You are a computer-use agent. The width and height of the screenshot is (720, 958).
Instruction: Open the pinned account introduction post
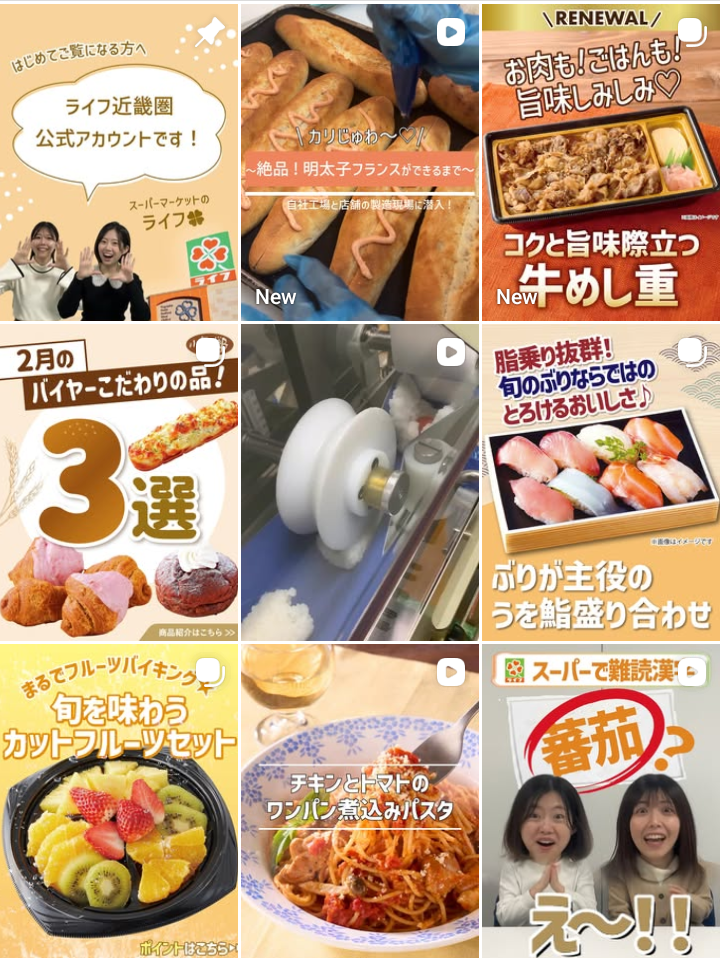pyautogui.click(x=120, y=160)
